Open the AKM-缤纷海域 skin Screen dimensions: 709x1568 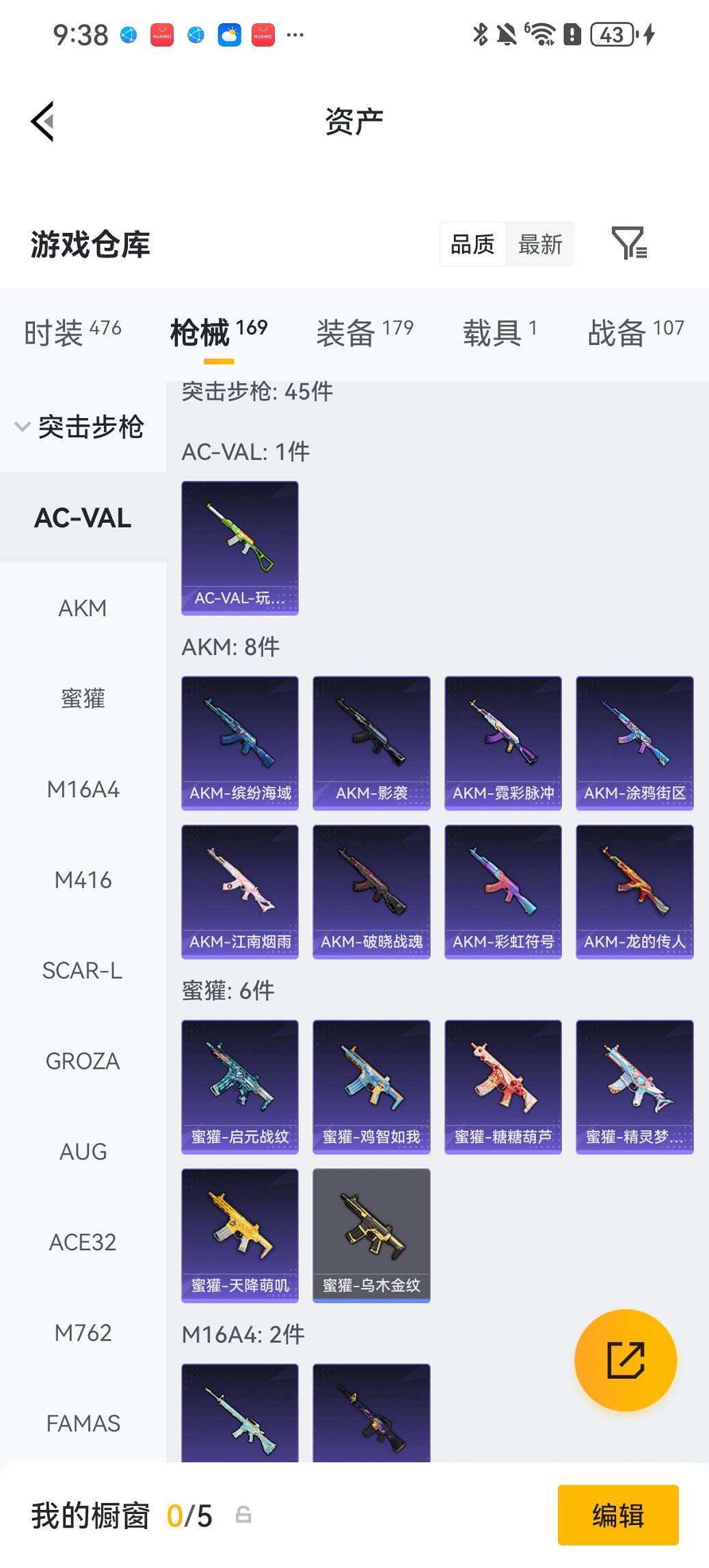coord(240,743)
